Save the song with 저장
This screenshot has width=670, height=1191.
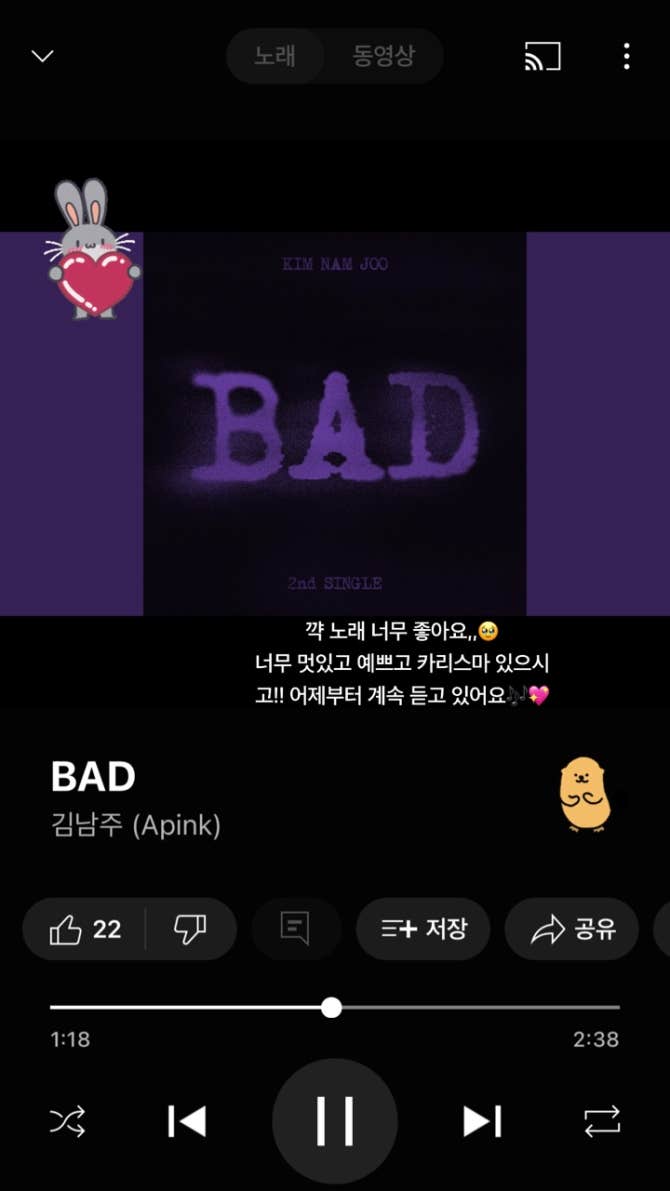424,930
